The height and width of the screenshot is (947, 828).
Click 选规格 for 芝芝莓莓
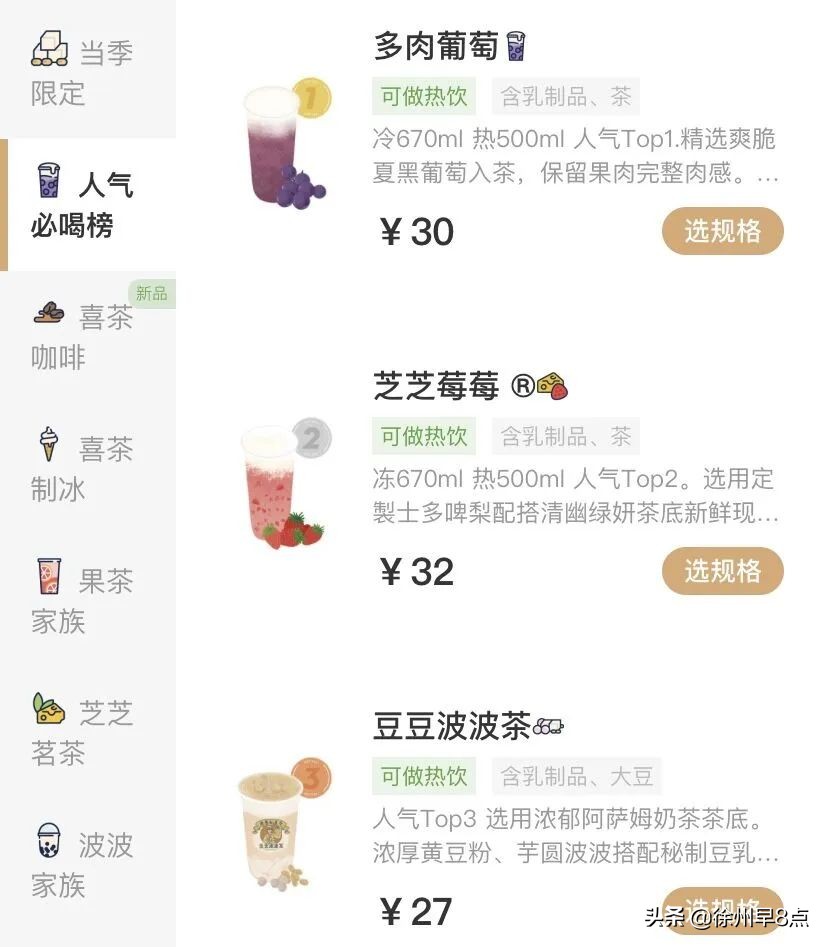pyautogui.click(x=722, y=571)
